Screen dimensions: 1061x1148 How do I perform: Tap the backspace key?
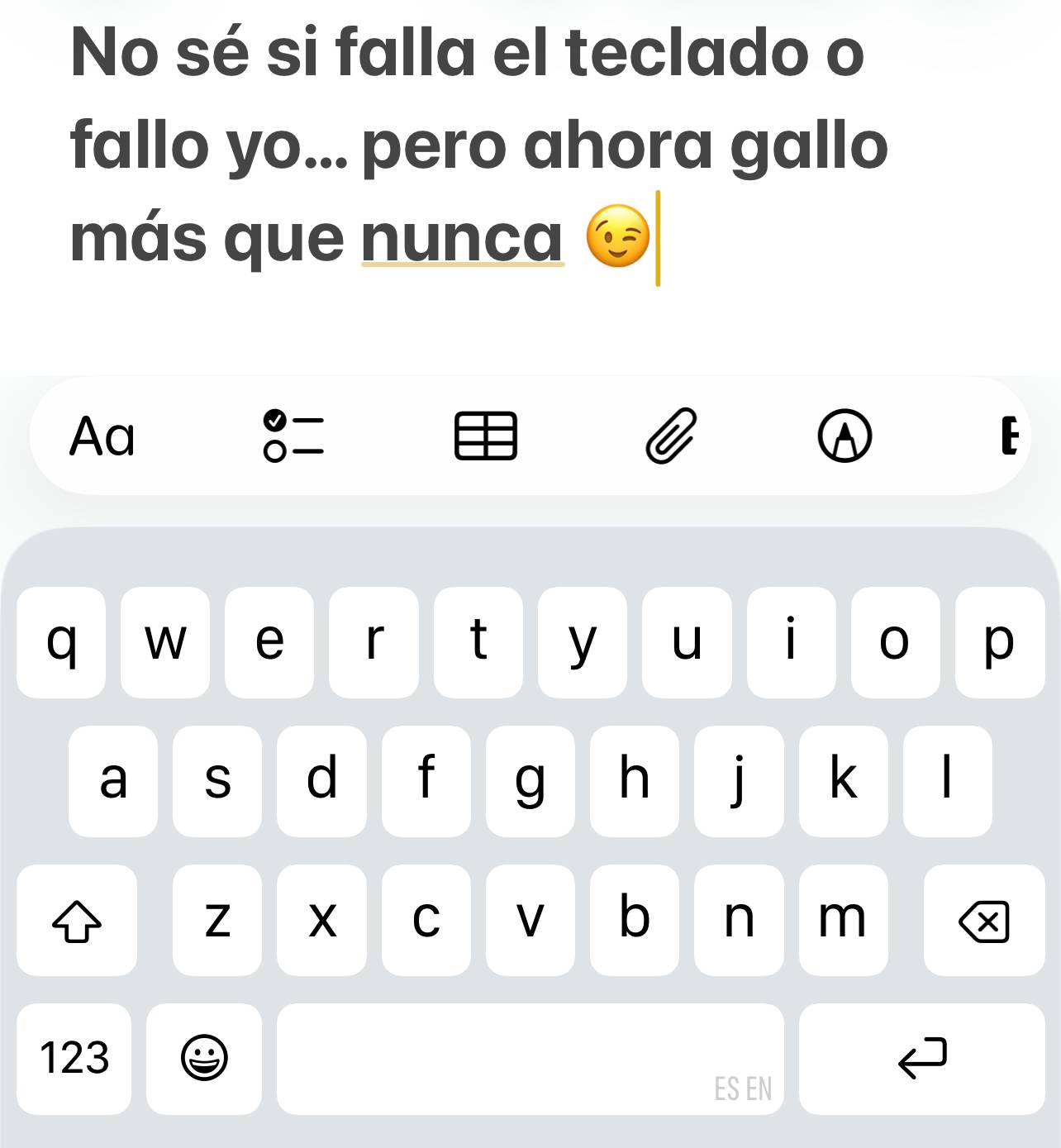982,920
